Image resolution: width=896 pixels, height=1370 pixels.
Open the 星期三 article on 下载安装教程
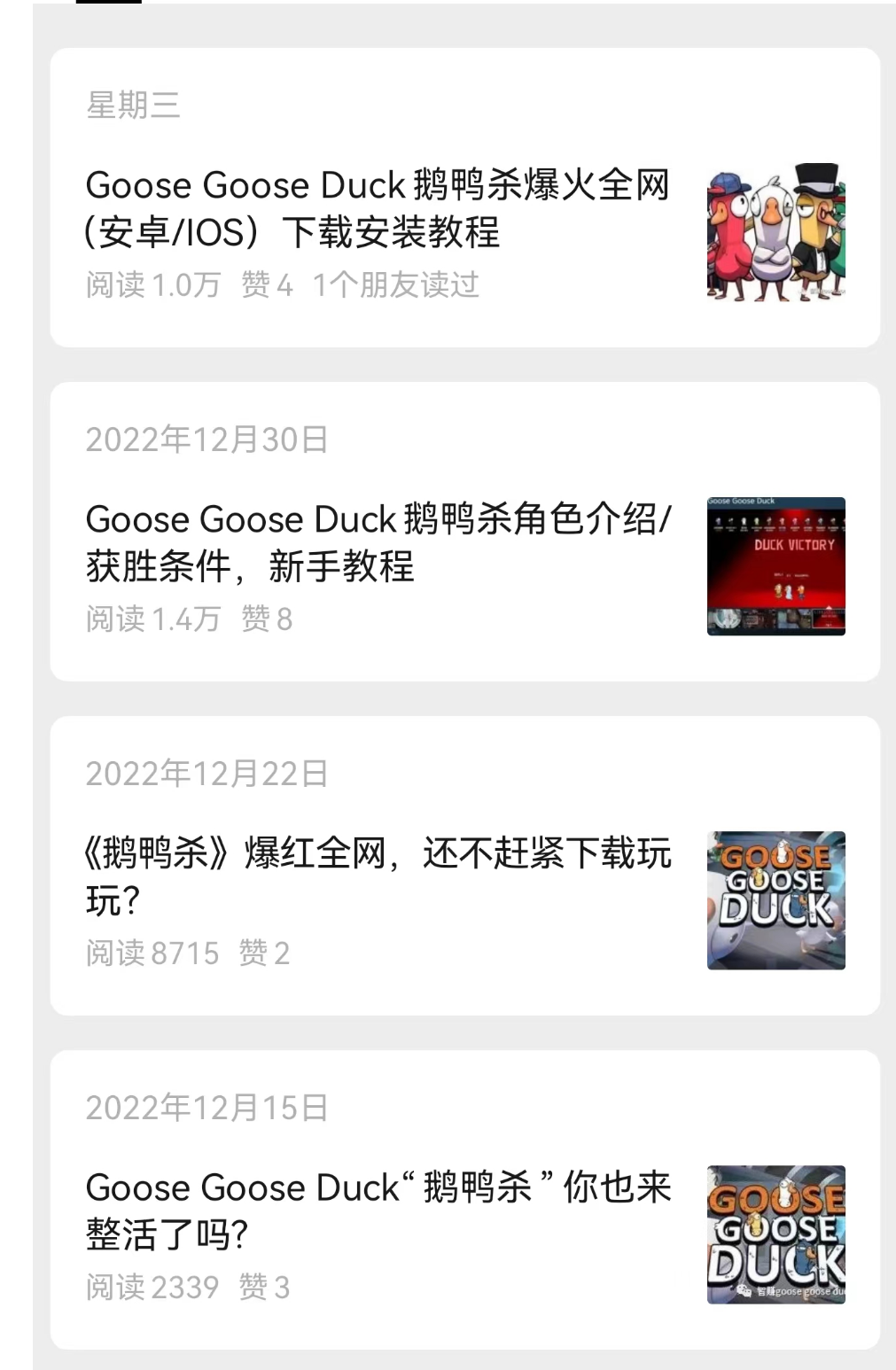[378, 209]
